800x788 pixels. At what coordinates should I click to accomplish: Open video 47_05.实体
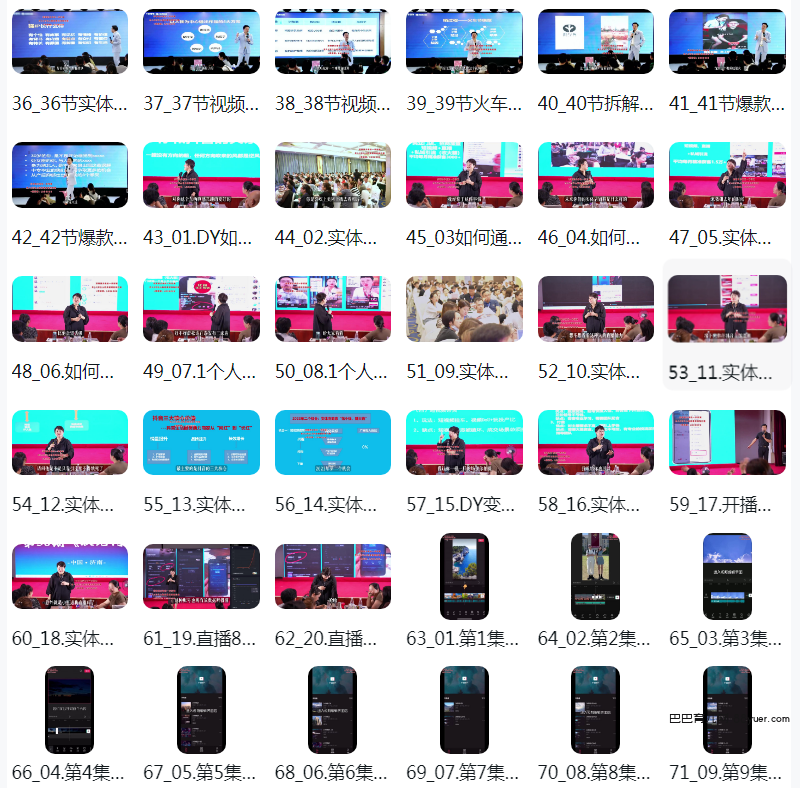tap(727, 175)
